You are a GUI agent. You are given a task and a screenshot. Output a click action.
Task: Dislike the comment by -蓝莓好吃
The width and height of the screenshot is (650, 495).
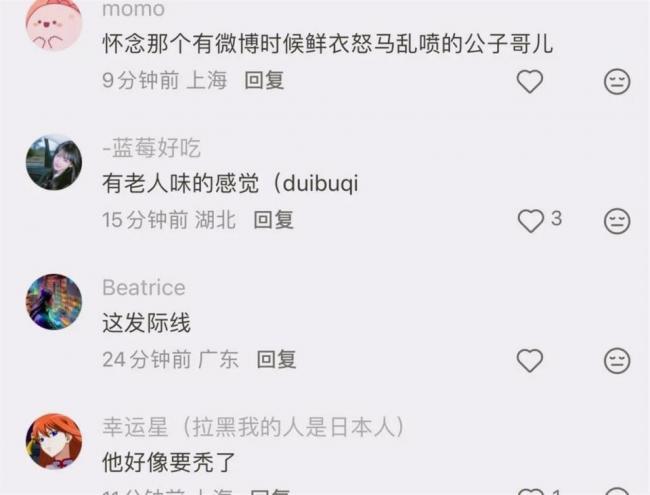617,220
